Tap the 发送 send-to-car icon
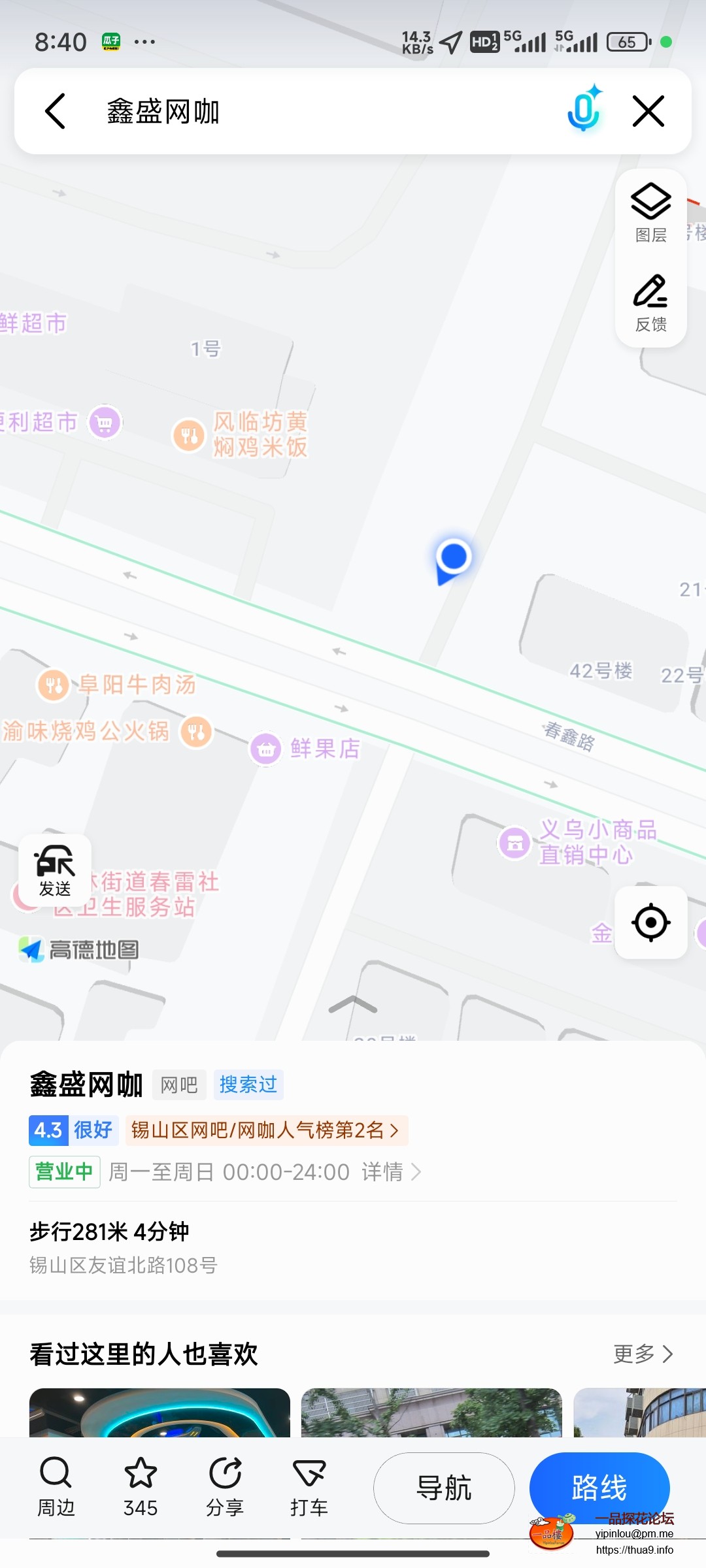Screen dimensions: 706x1568 pyautogui.click(x=55, y=869)
